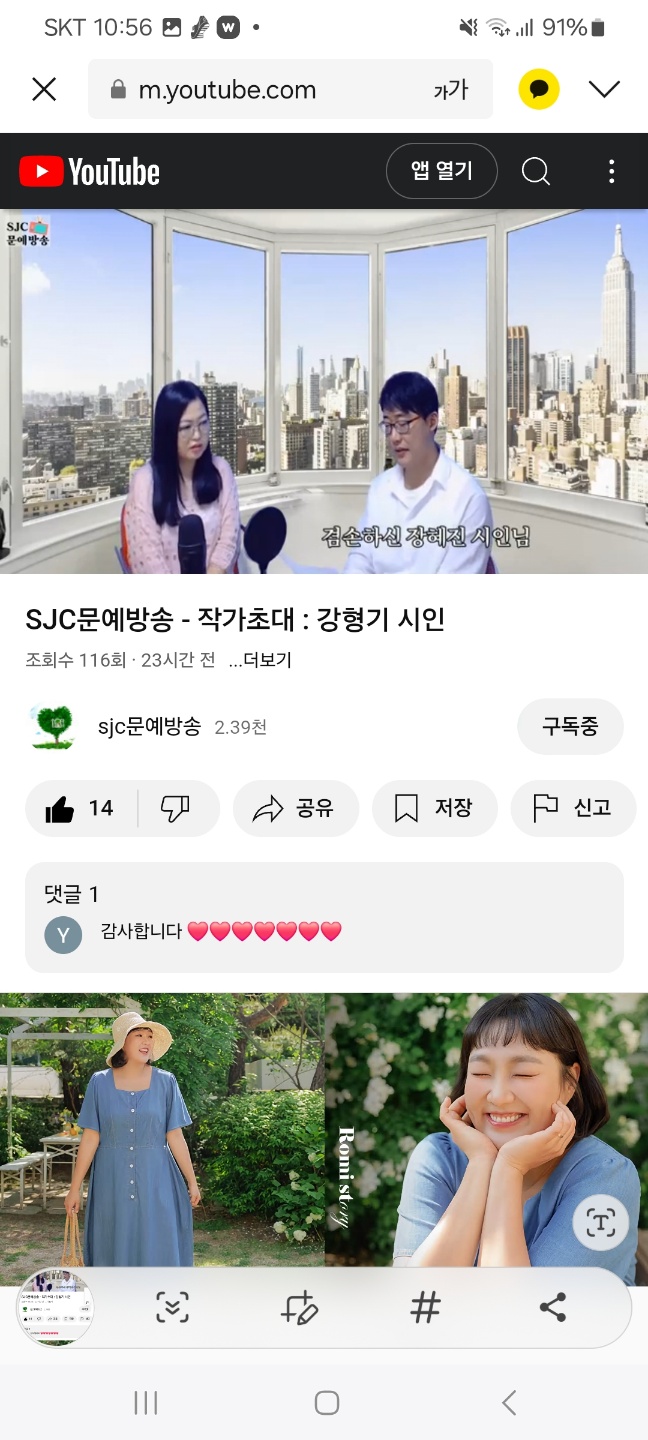Tap the 앱 열기 button

pyautogui.click(x=441, y=172)
